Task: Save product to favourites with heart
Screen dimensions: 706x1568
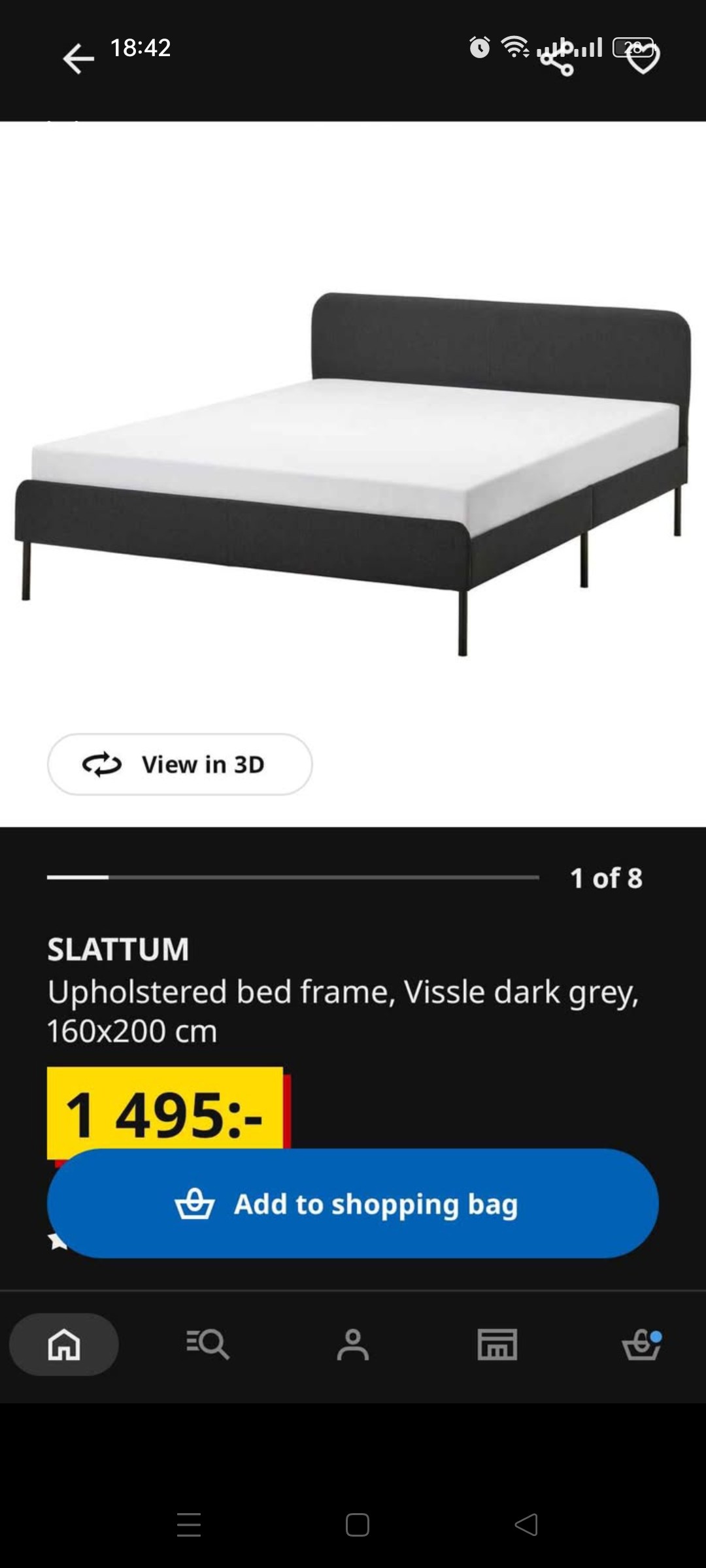Action: [643, 60]
